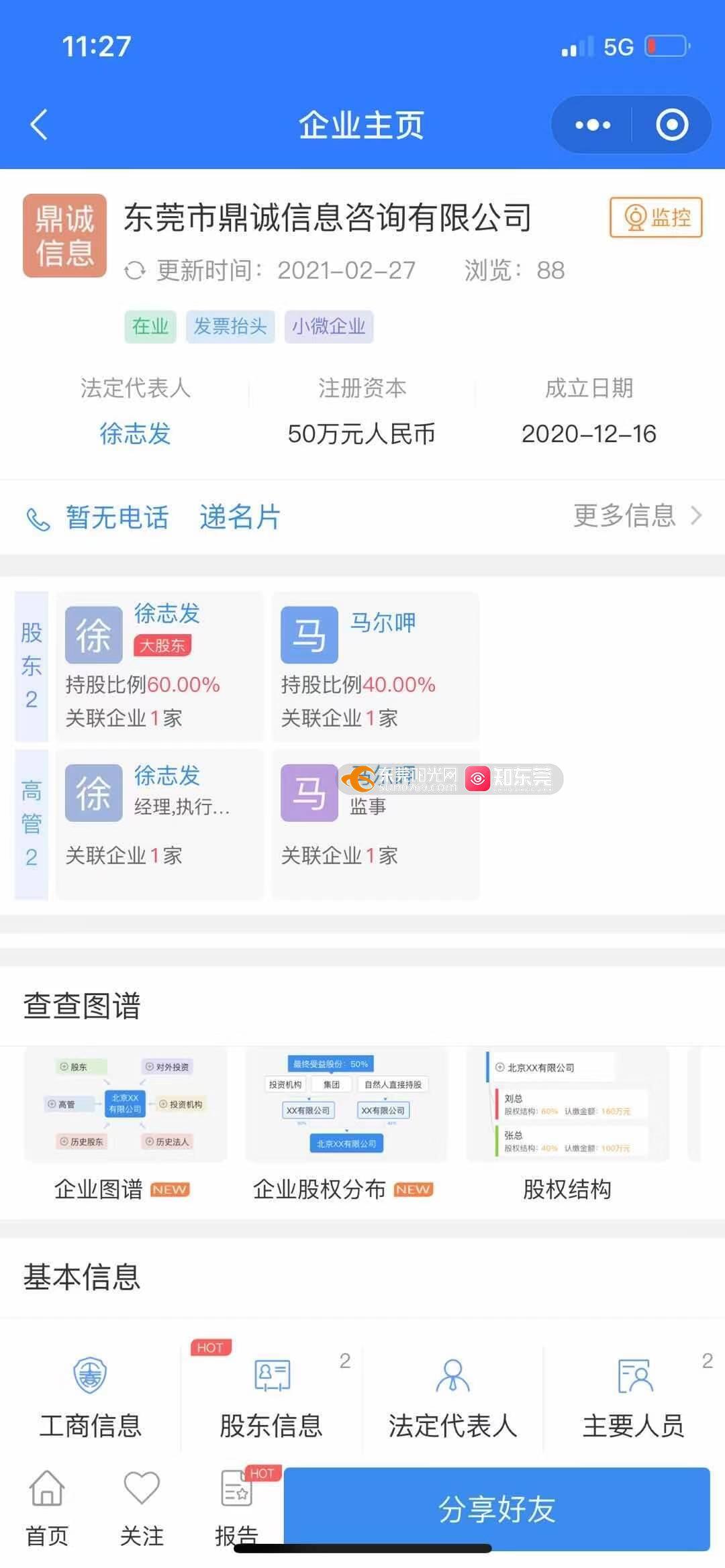Expand 更多信息 for more details
The width and height of the screenshot is (725, 1568).
tap(637, 515)
